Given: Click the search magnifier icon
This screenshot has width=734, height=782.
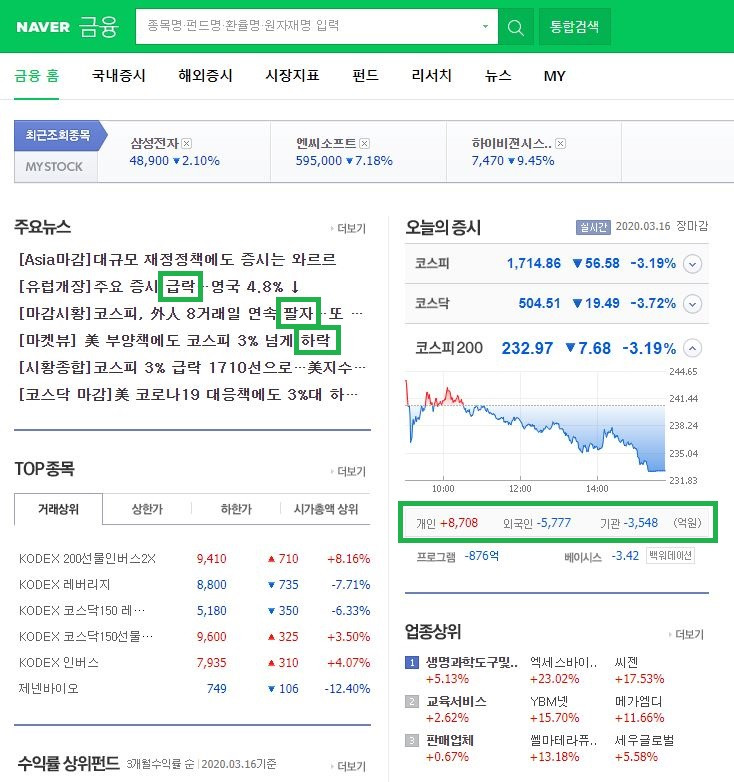Looking at the screenshot, I should click(x=515, y=27).
